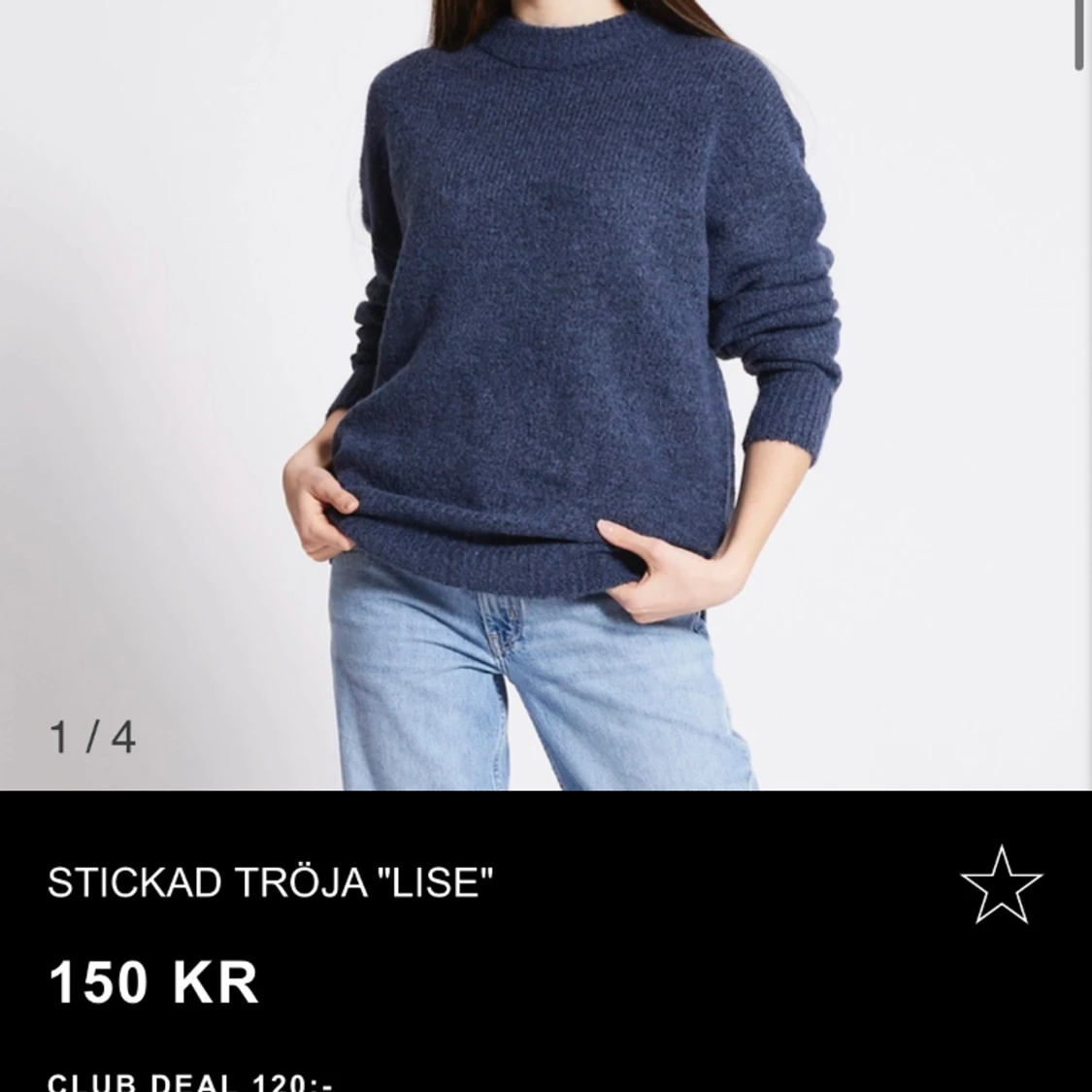Open the product photo of the blue sweater
The height and width of the screenshot is (1092, 1092).
(544, 388)
